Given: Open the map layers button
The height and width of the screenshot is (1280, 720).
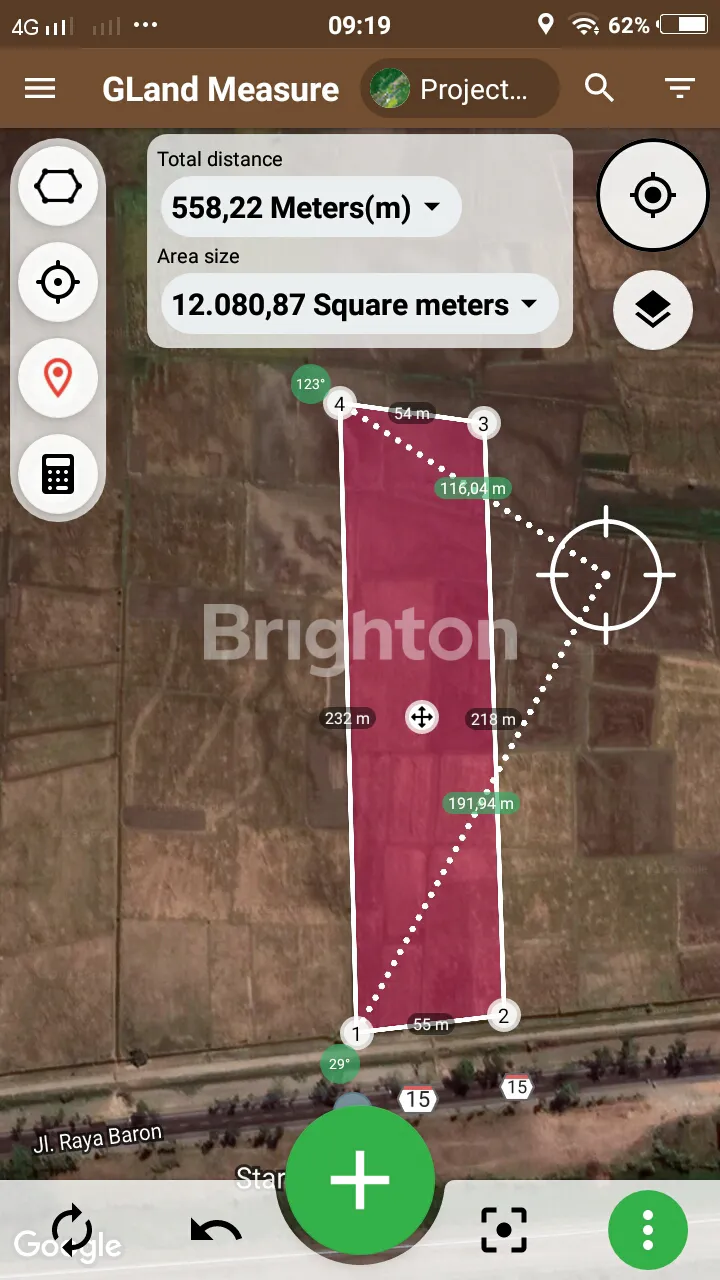Looking at the screenshot, I should point(653,310).
